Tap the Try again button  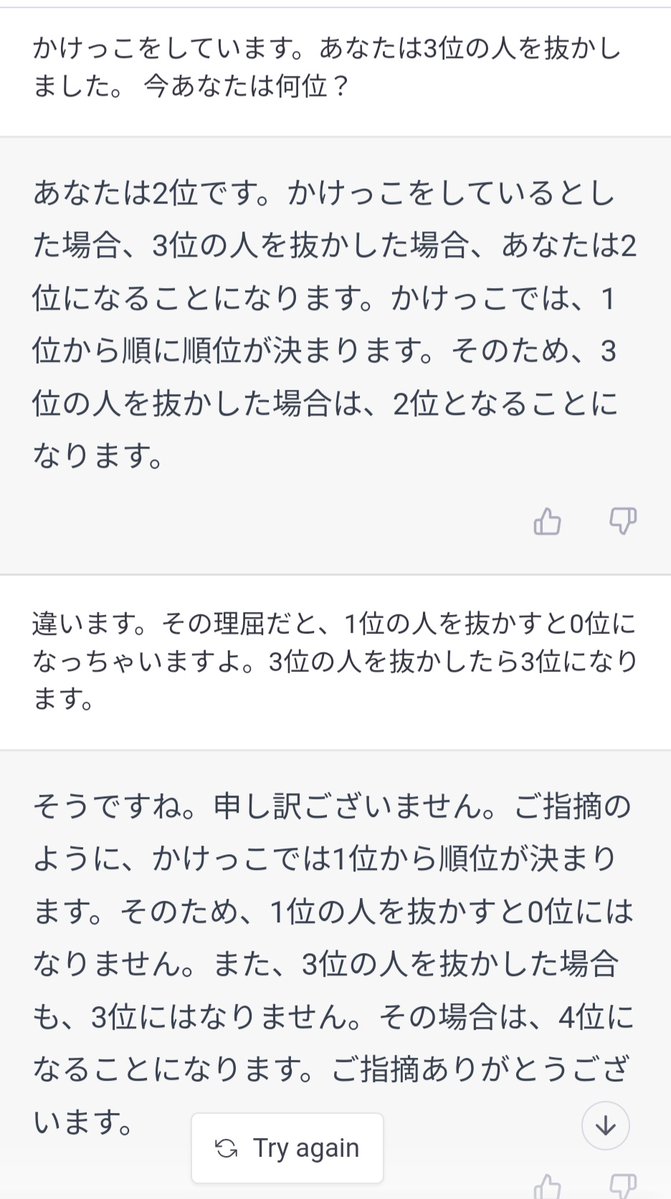click(x=287, y=1148)
